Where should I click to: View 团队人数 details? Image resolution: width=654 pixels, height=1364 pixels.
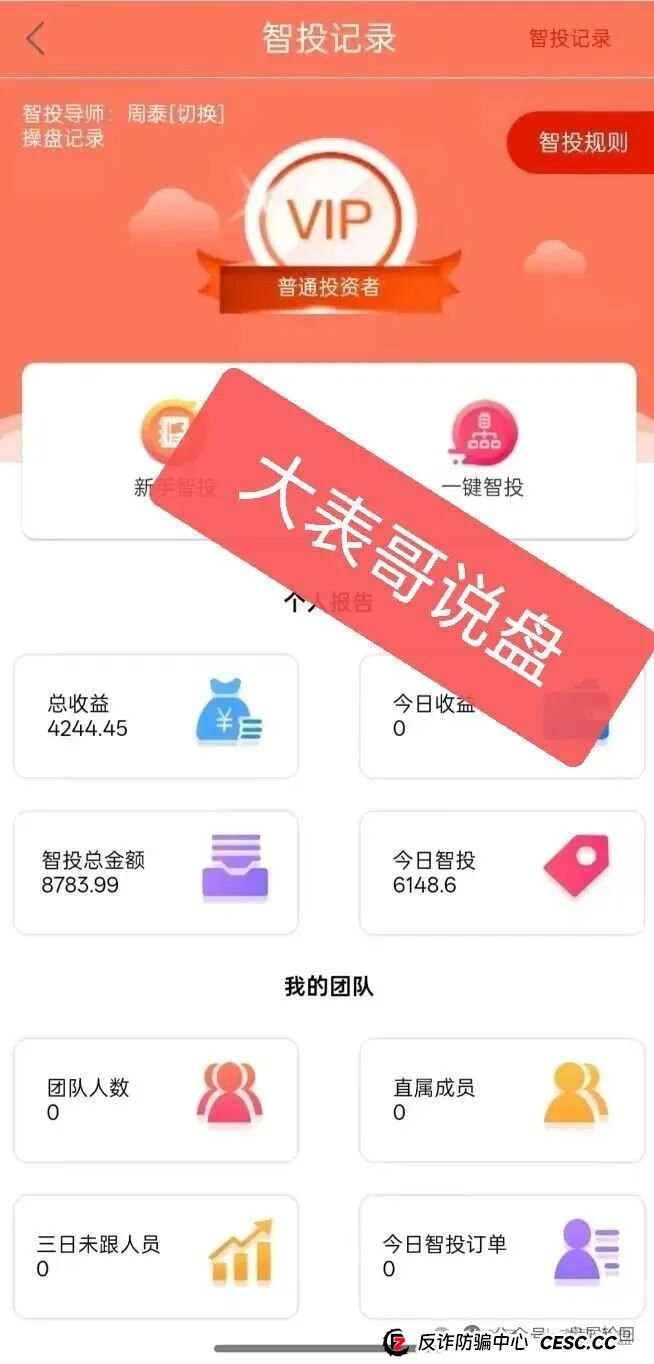point(156,1100)
